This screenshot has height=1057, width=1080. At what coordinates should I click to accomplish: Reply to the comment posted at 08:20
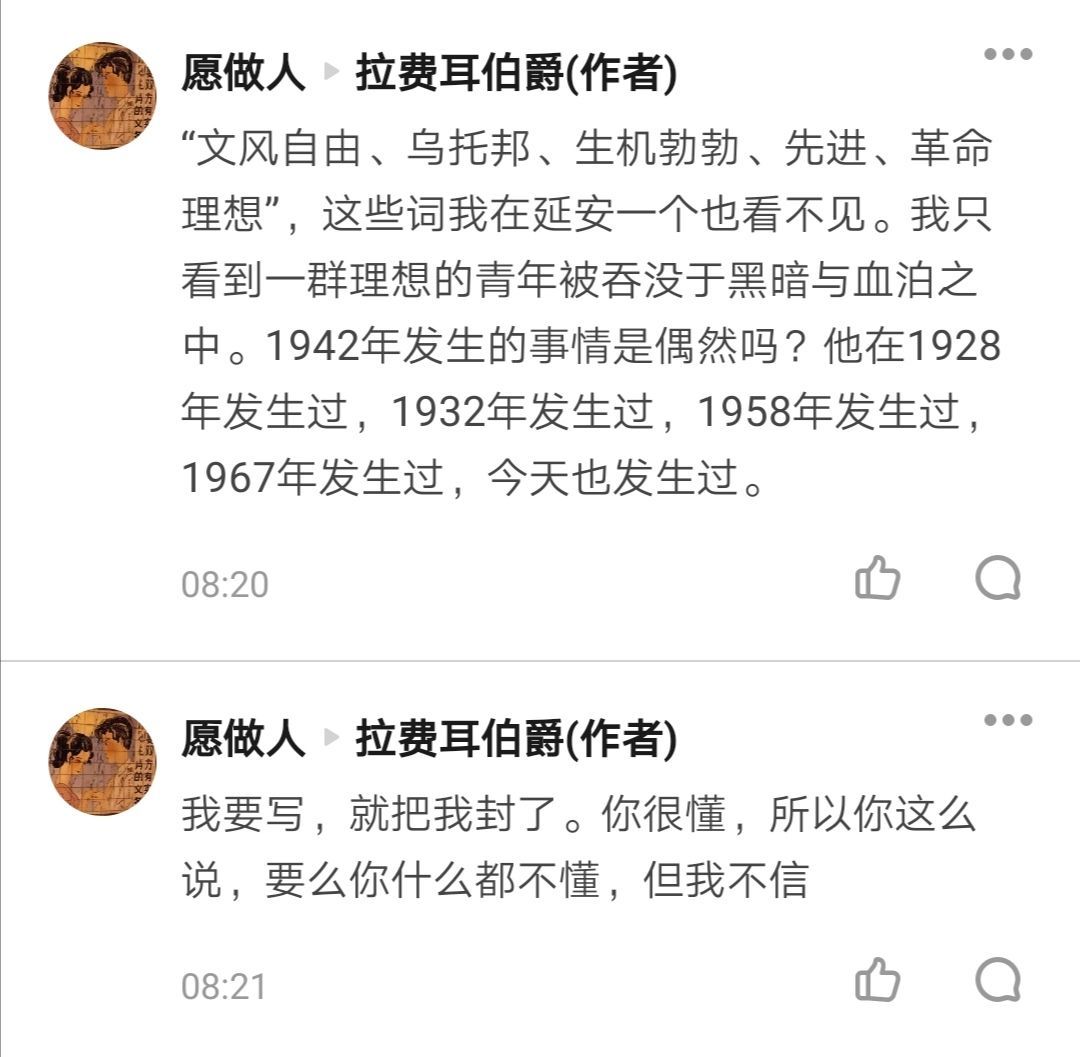point(997,578)
